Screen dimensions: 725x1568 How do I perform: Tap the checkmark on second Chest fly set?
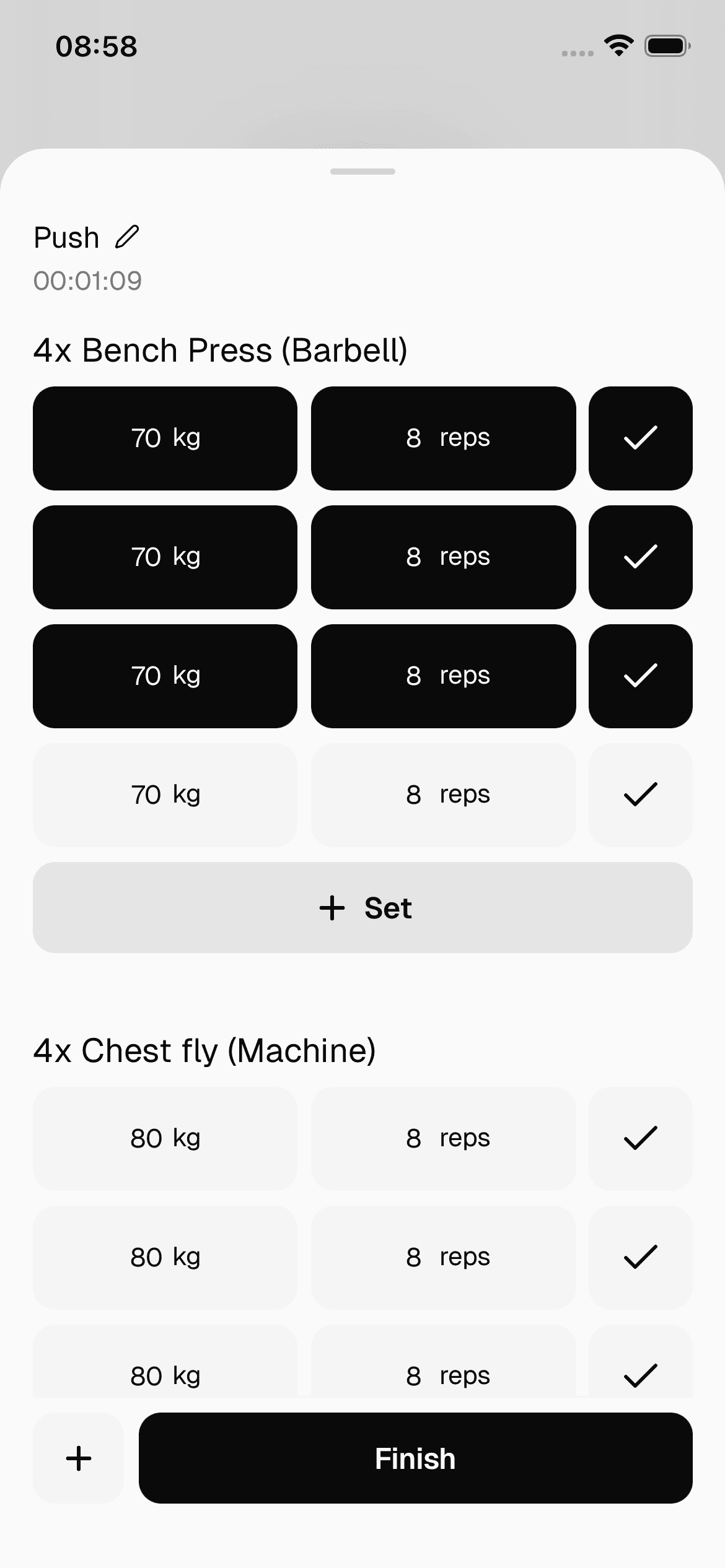pyautogui.click(x=640, y=1257)
